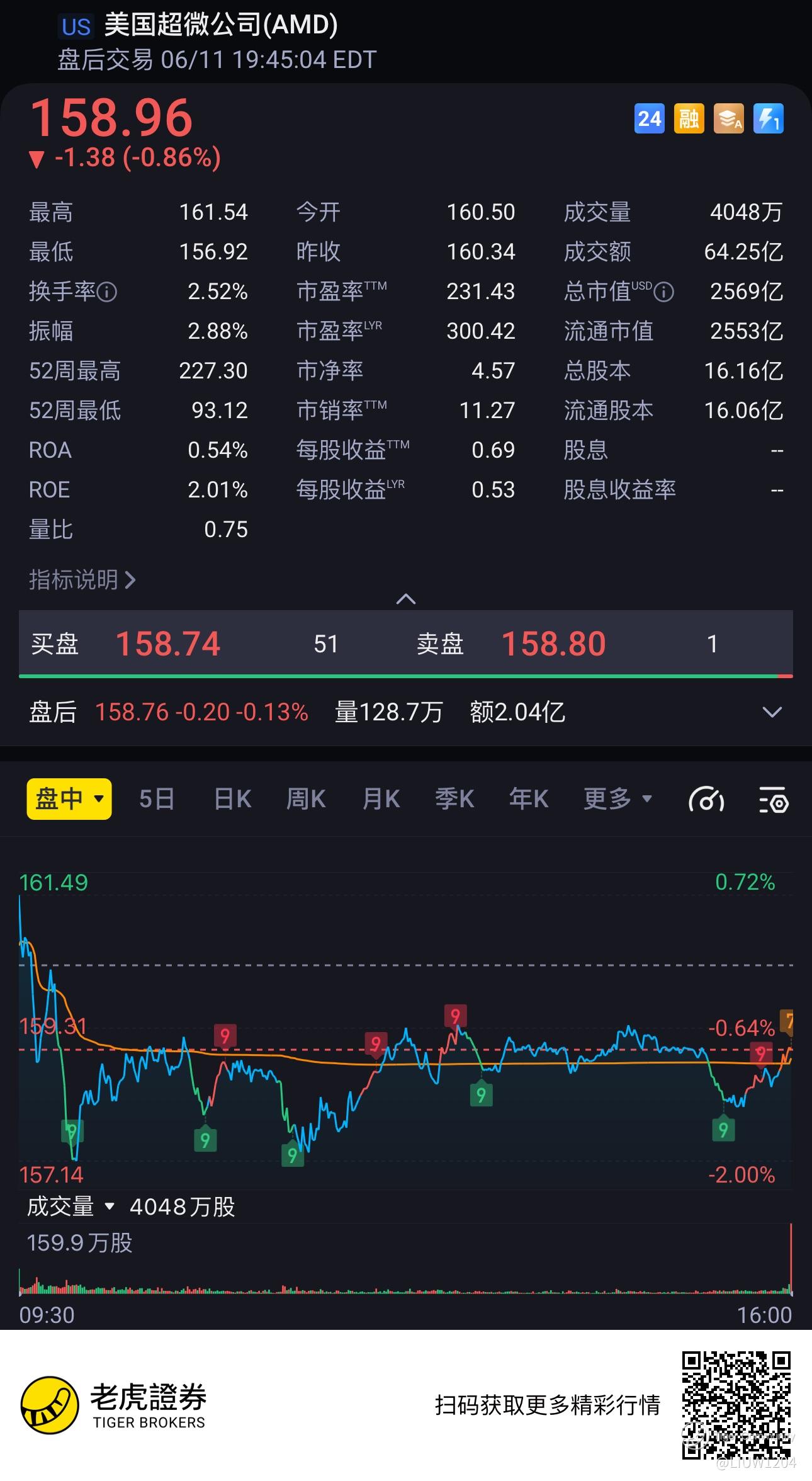View the 季K quarterly chart
812x1481 pixels.
pyautogui.click(x=454, y=799)
